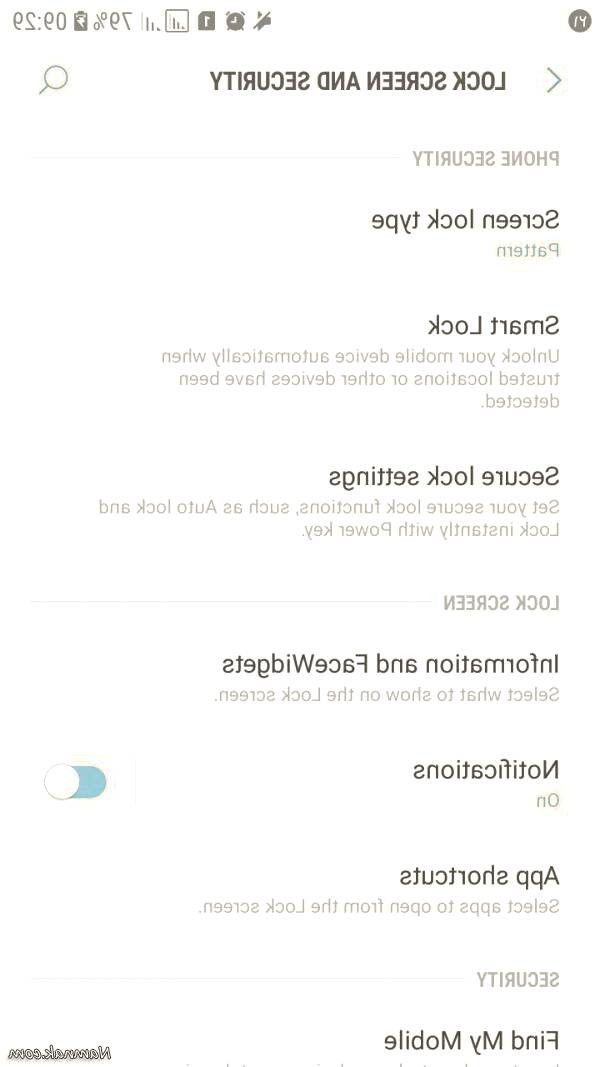Image resolution: width=600 pixels, height=1067 pixels.
Task: Open the settings search icon
Action: coord(53,80)
